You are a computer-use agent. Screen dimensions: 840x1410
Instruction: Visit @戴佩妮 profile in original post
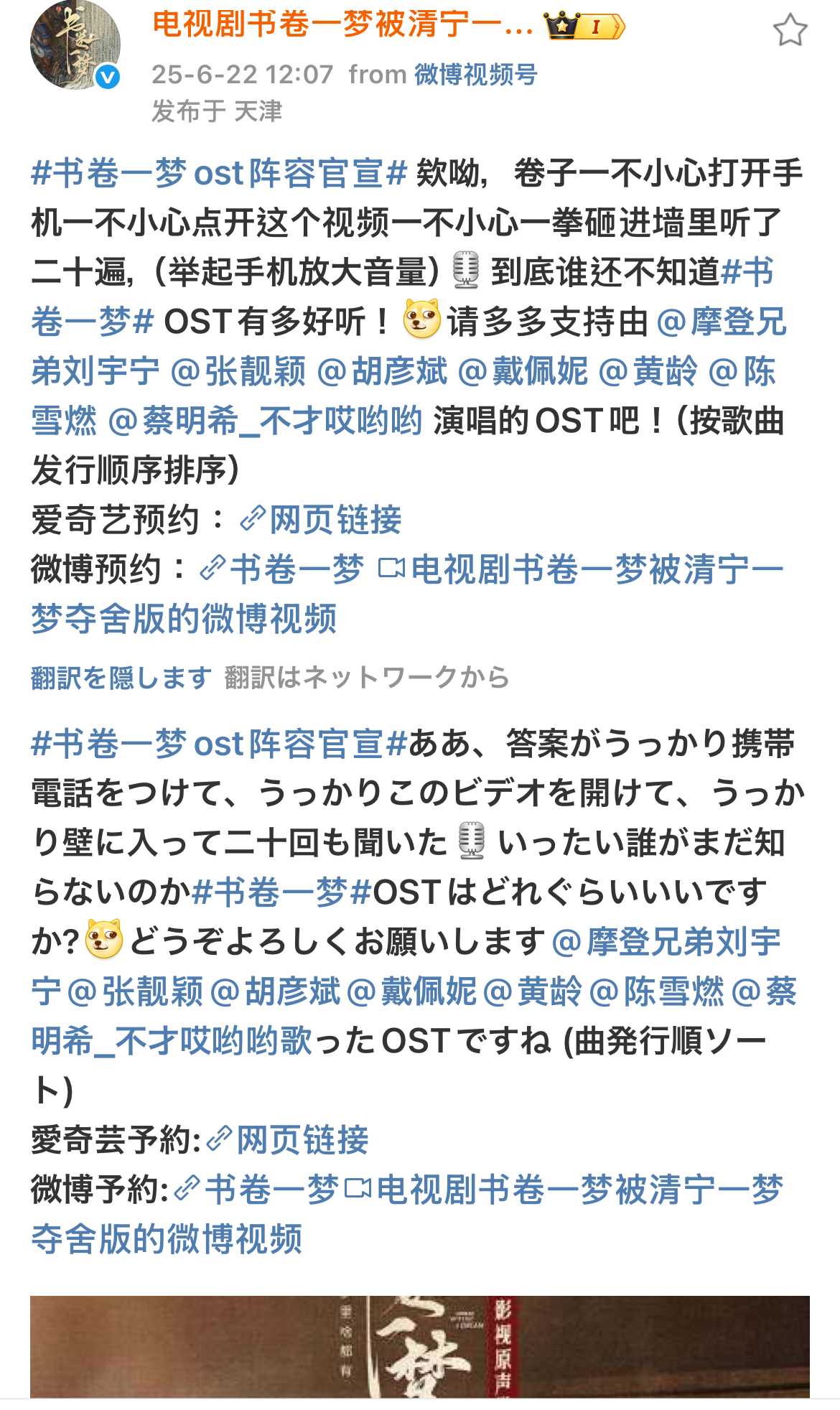(523, 371)
